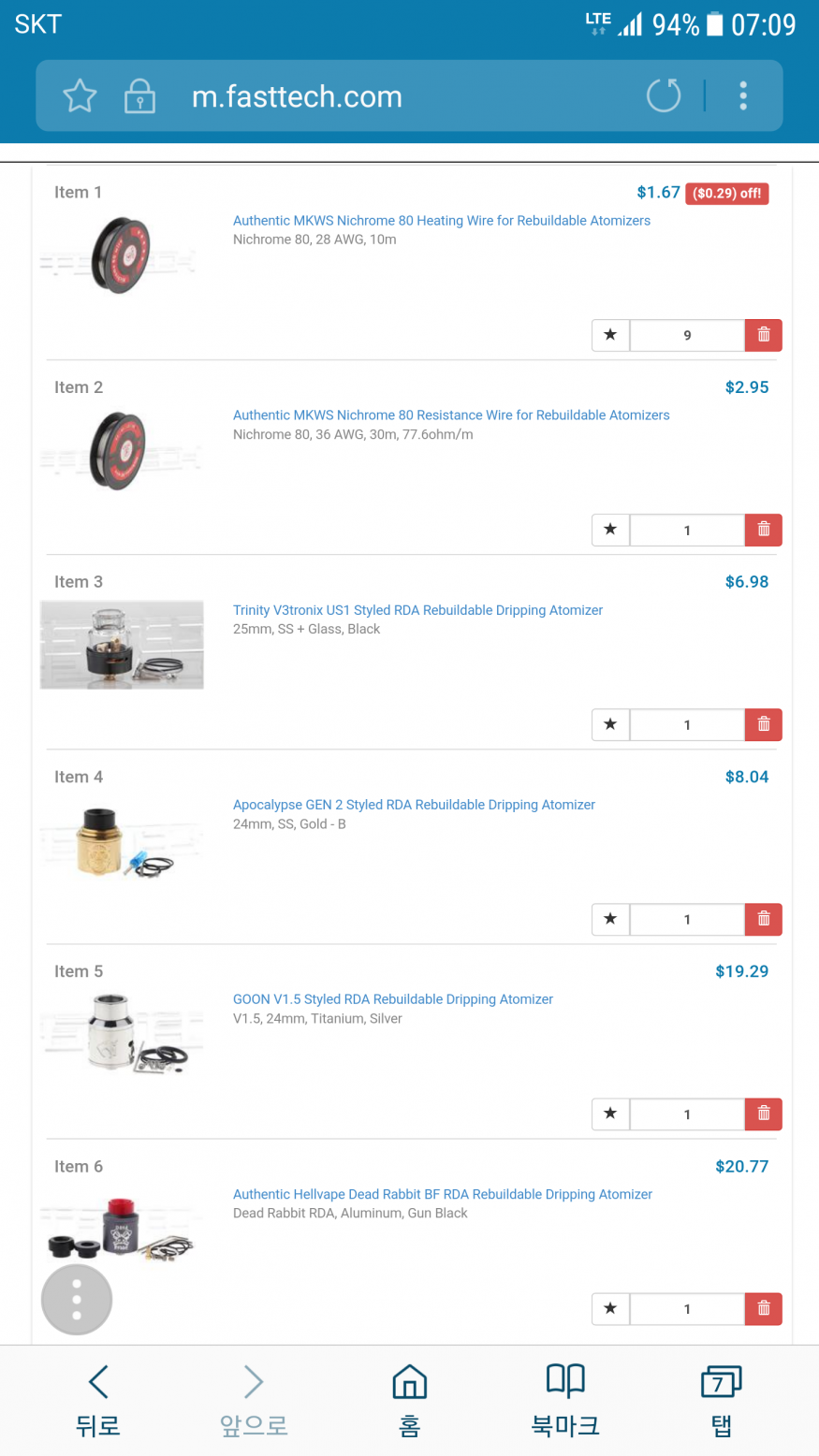The image size is (819, 1456).
Task: Go back with the 뒤로 button
Action: pos(98,1400)
